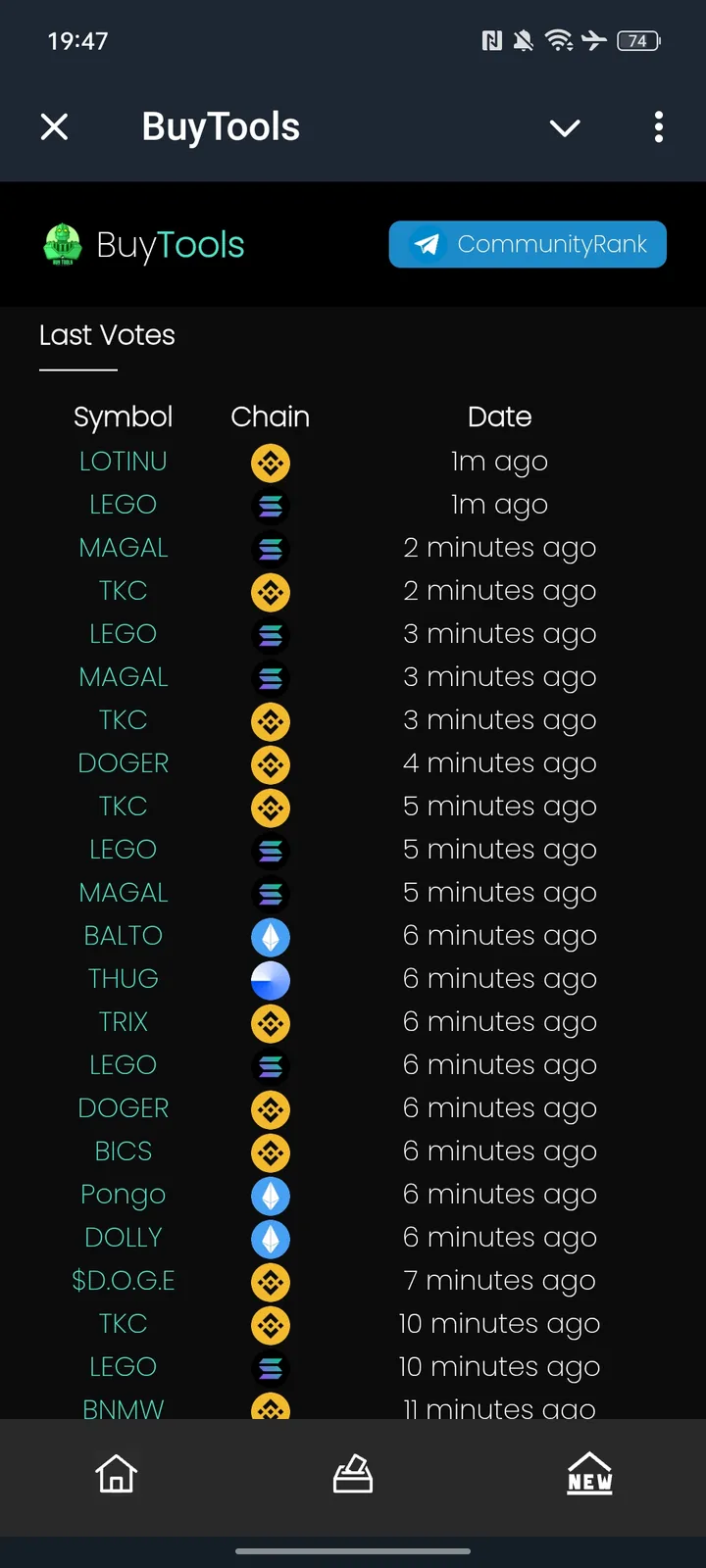Open the Home icon in bottom navigation

point(116,1473)
